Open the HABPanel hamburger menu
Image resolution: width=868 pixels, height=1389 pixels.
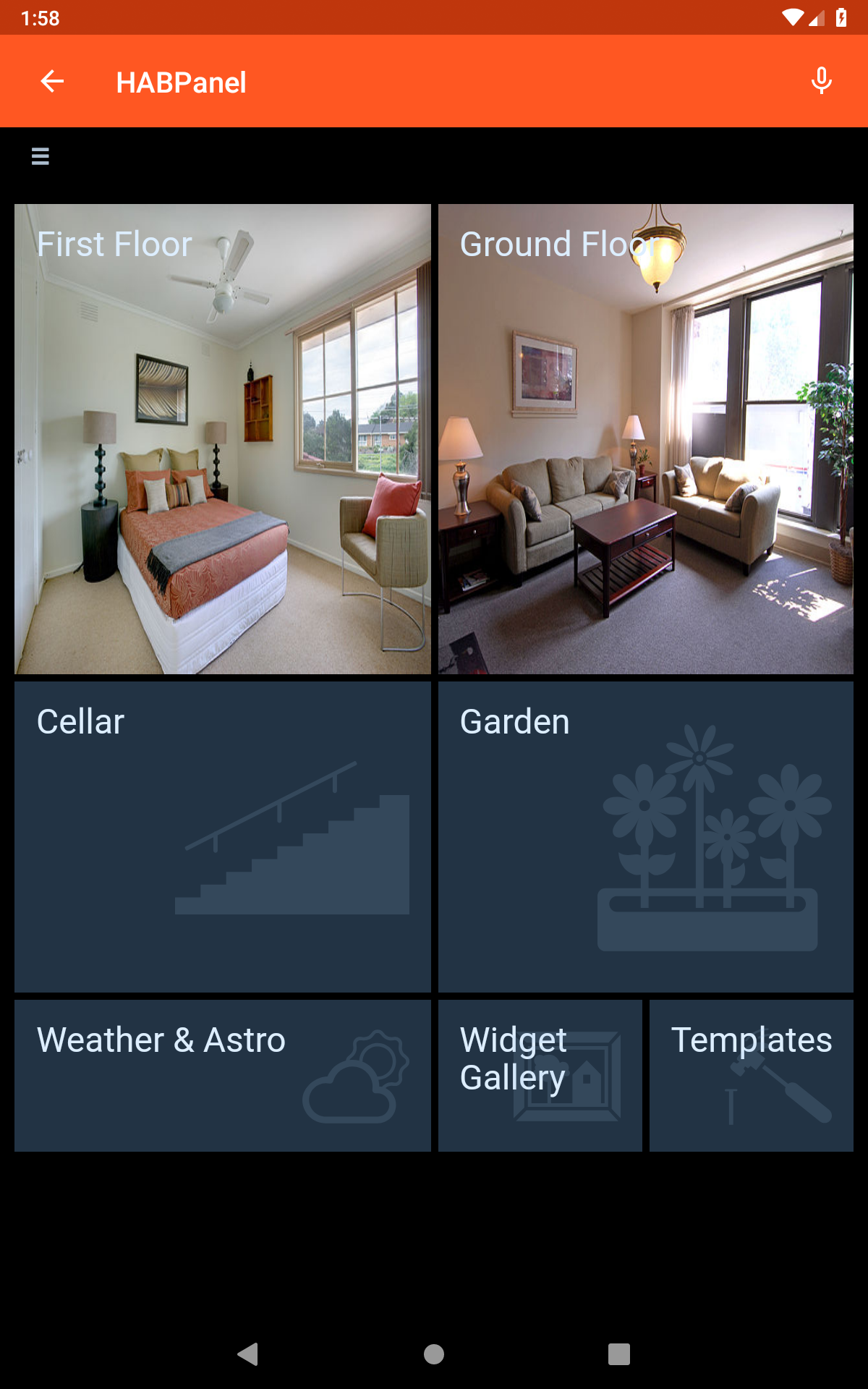coord(41,156)
